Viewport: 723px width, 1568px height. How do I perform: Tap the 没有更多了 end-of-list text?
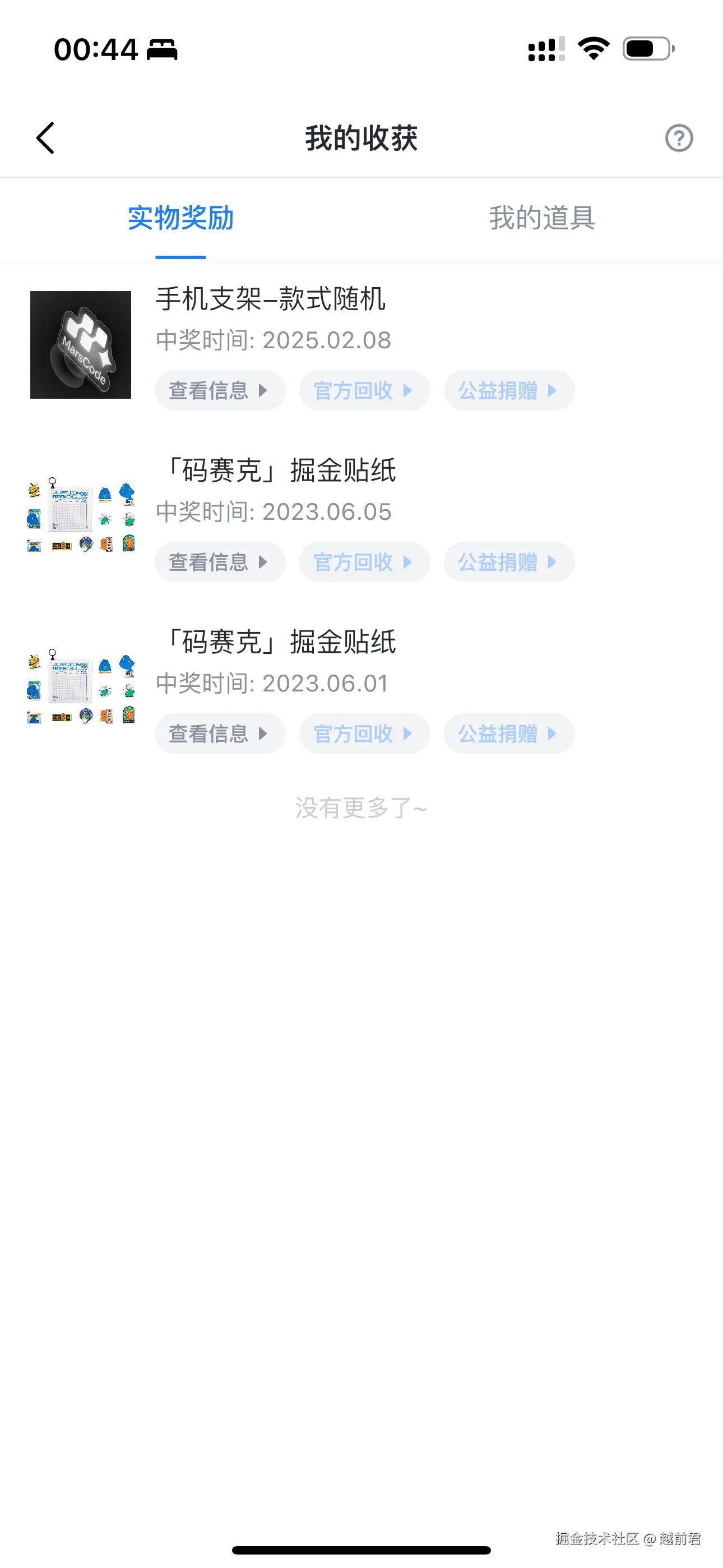(361, 808)
